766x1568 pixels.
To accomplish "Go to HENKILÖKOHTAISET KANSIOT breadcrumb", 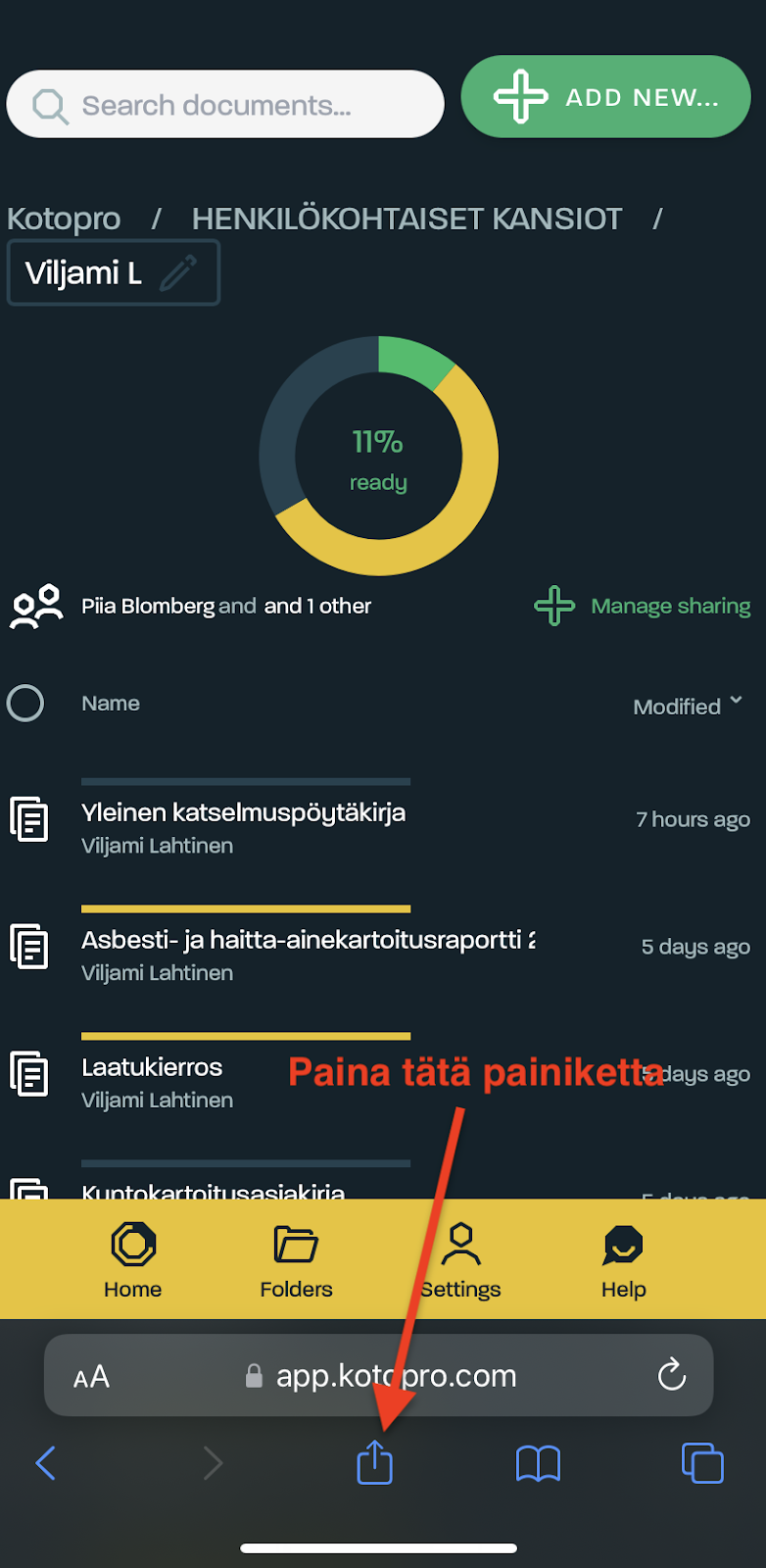I will tap(407, 219).
